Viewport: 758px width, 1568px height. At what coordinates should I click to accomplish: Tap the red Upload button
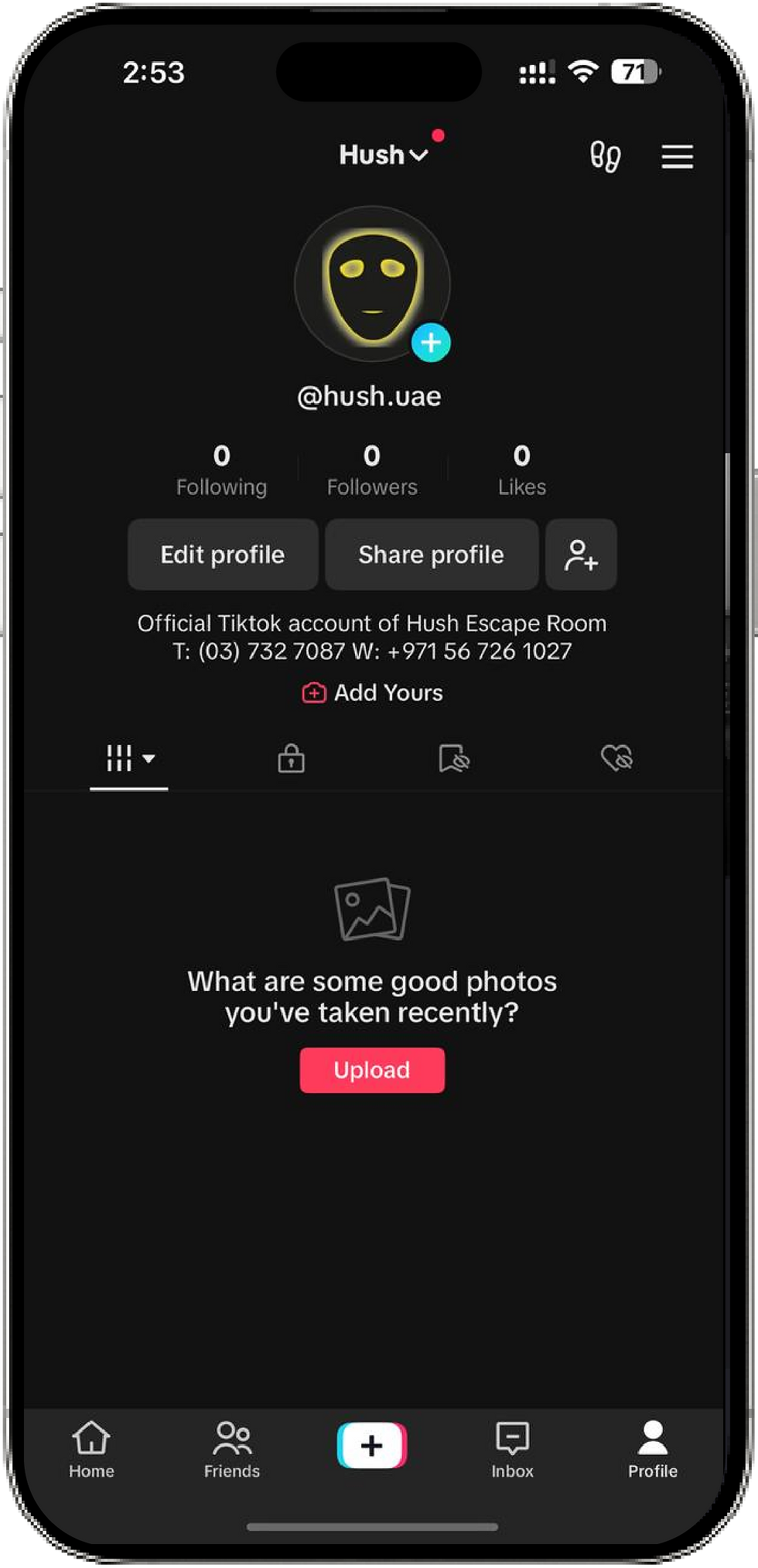(x=372, y=1070)
